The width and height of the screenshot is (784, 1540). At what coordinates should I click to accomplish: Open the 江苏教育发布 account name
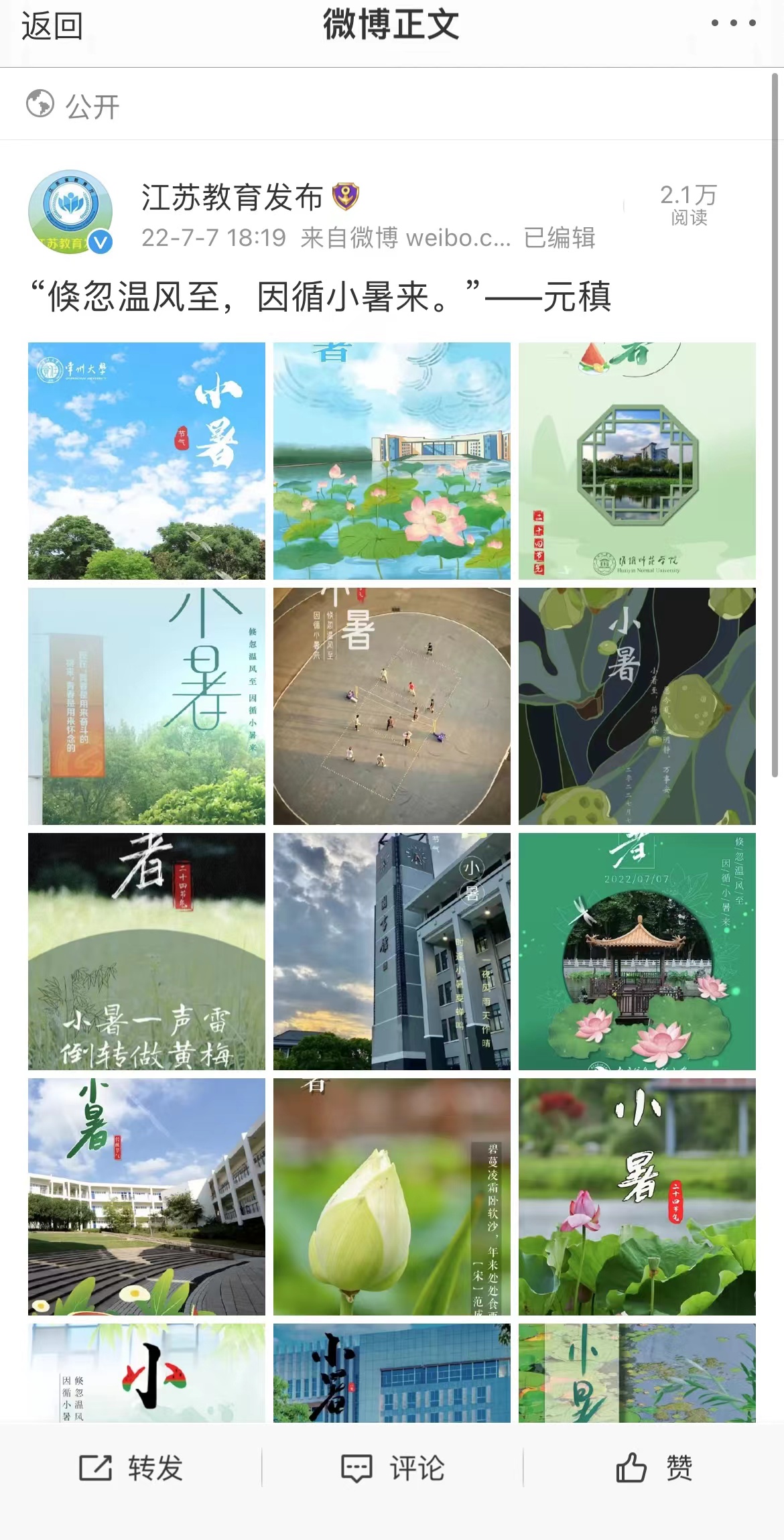(232, 198)
